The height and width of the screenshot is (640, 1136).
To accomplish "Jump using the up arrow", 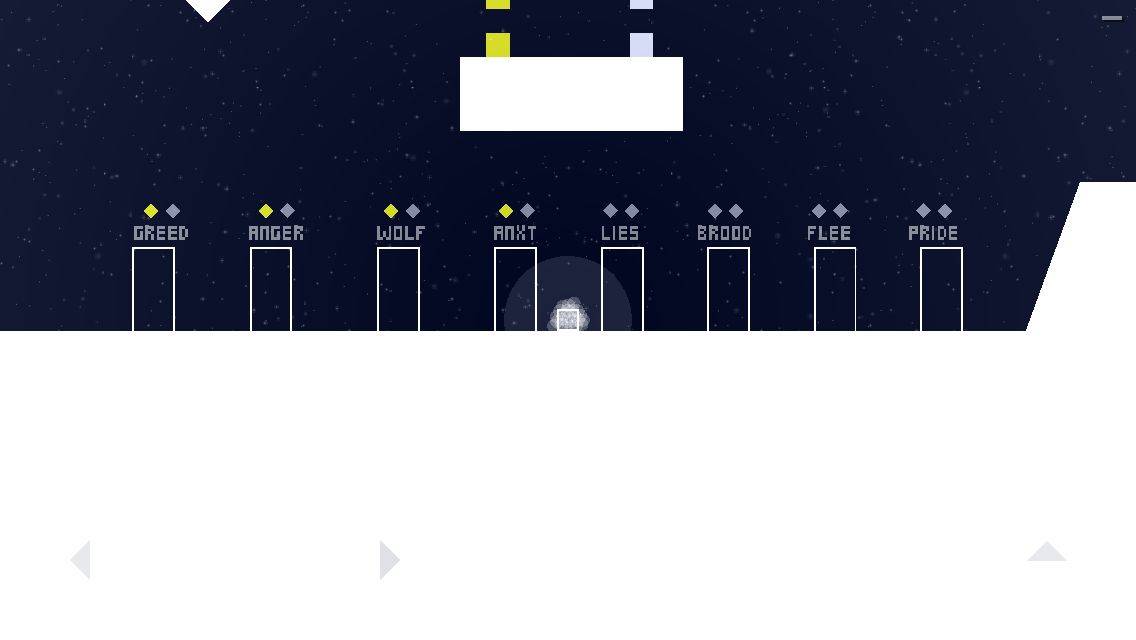I will [x=1047, y=552].
